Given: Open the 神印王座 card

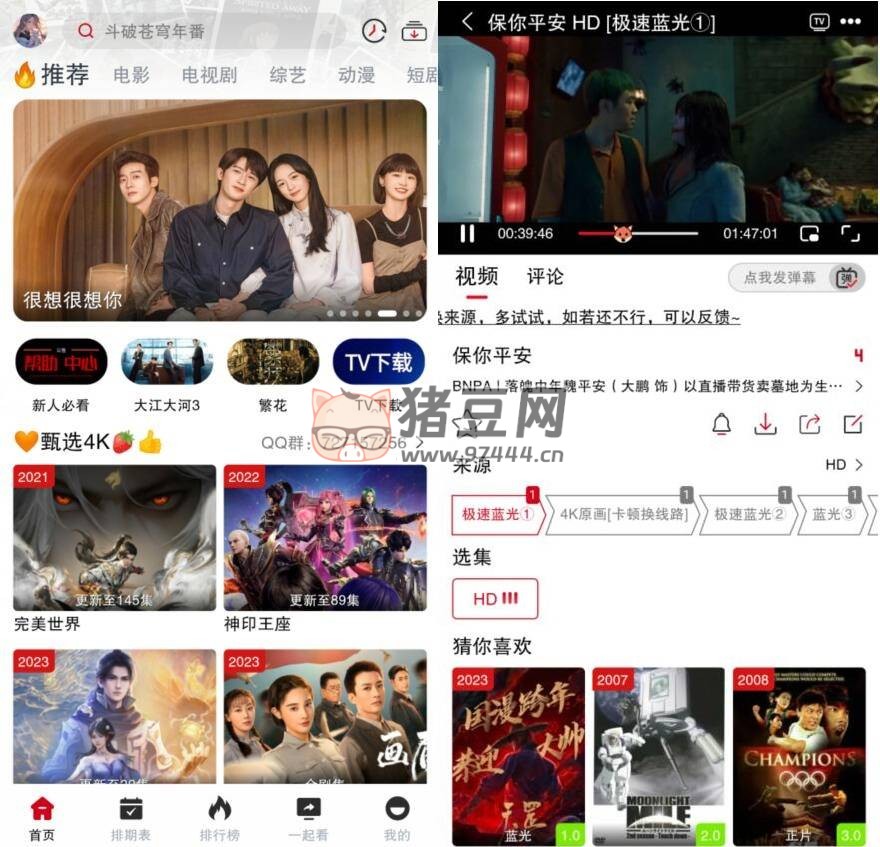Looking at the screenshot, I should tap(325, 538).
